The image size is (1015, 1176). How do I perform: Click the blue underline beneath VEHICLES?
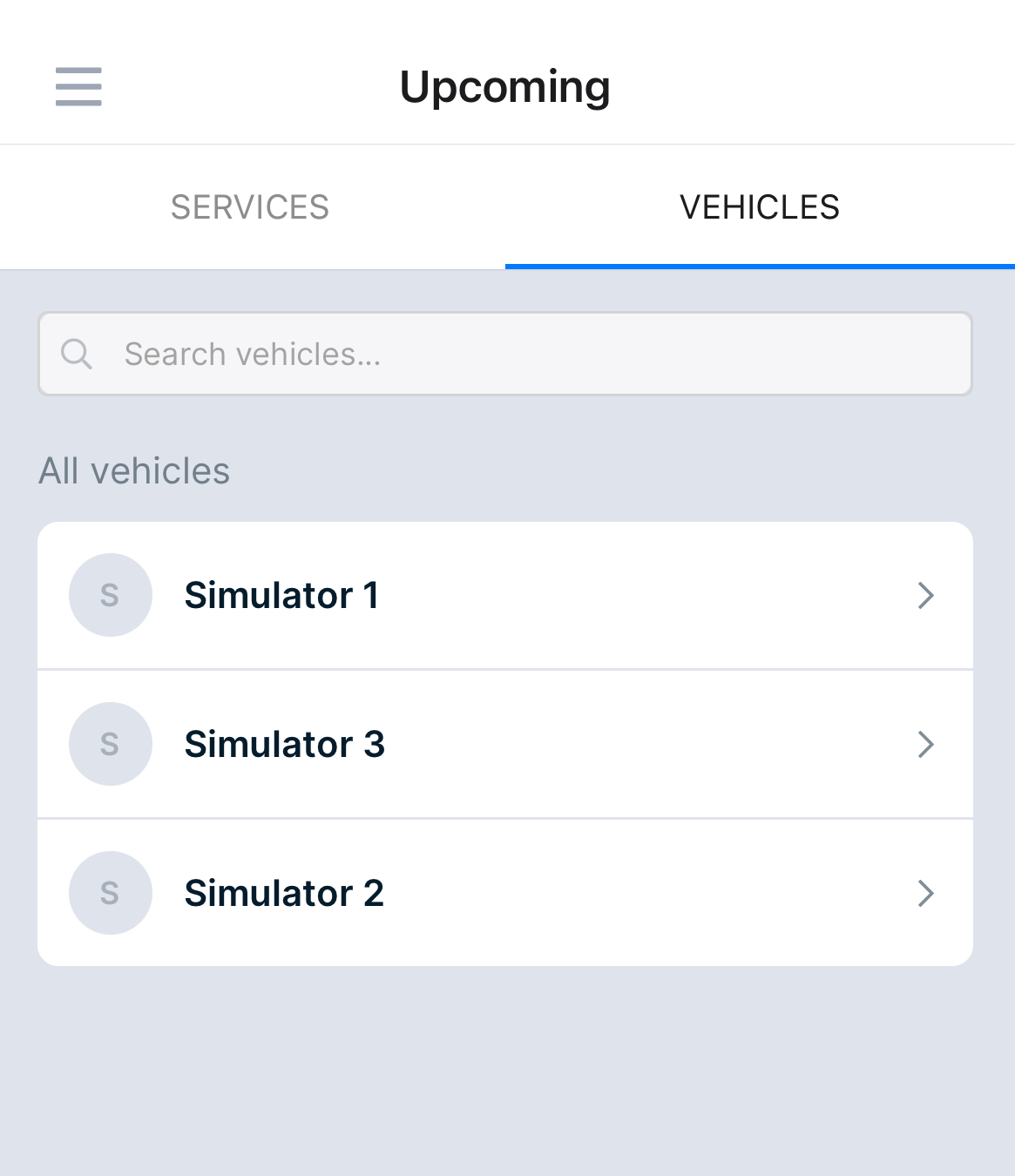pyautogui.click(x=760, y=265)
